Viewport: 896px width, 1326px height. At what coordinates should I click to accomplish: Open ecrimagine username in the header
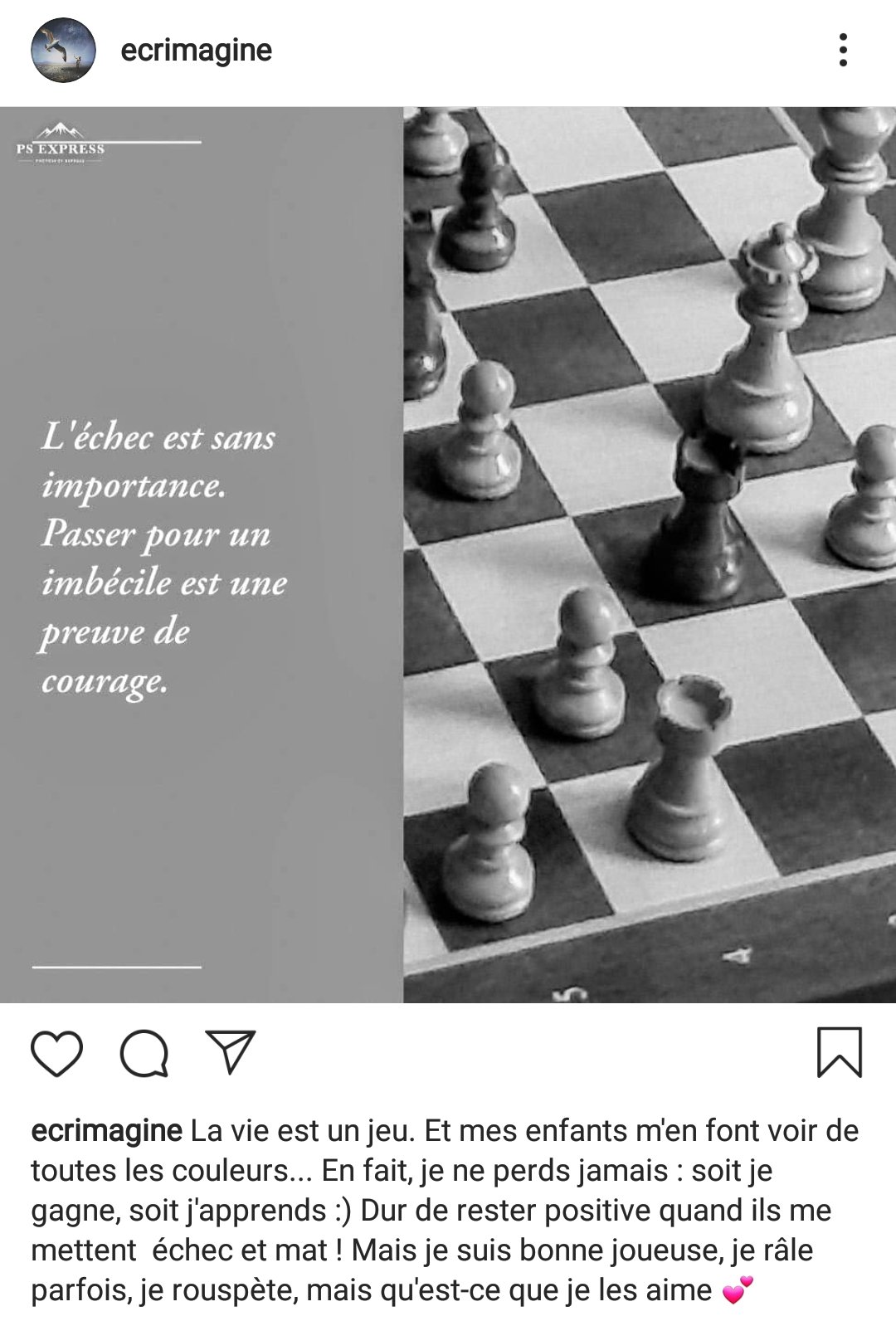click(x=197, y=51)
